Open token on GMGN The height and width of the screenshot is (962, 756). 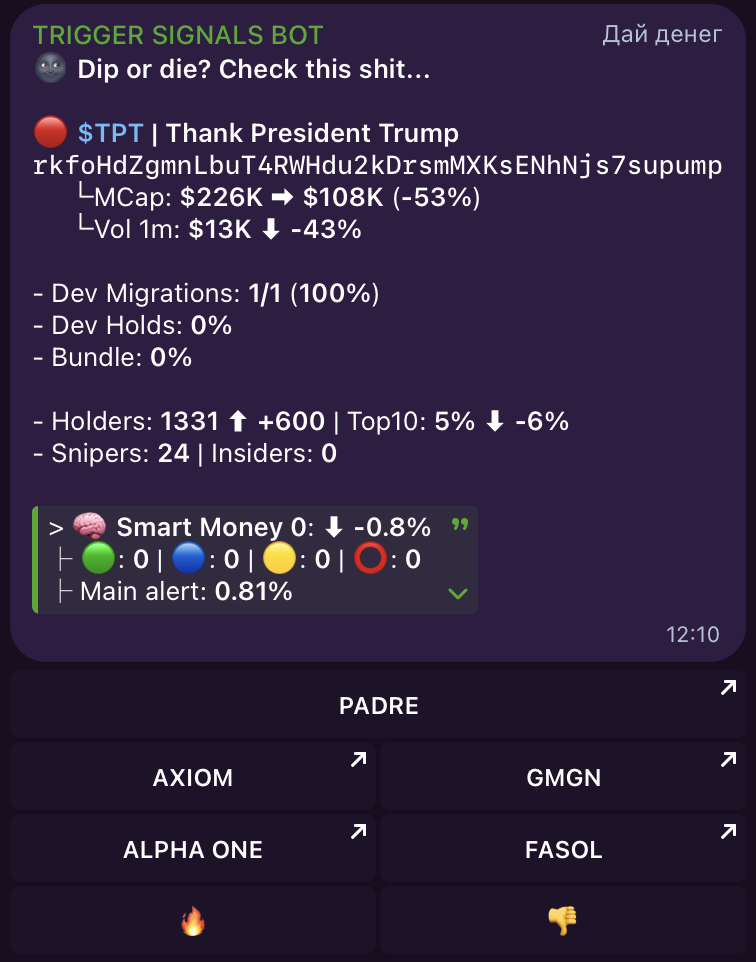point(563,777)
